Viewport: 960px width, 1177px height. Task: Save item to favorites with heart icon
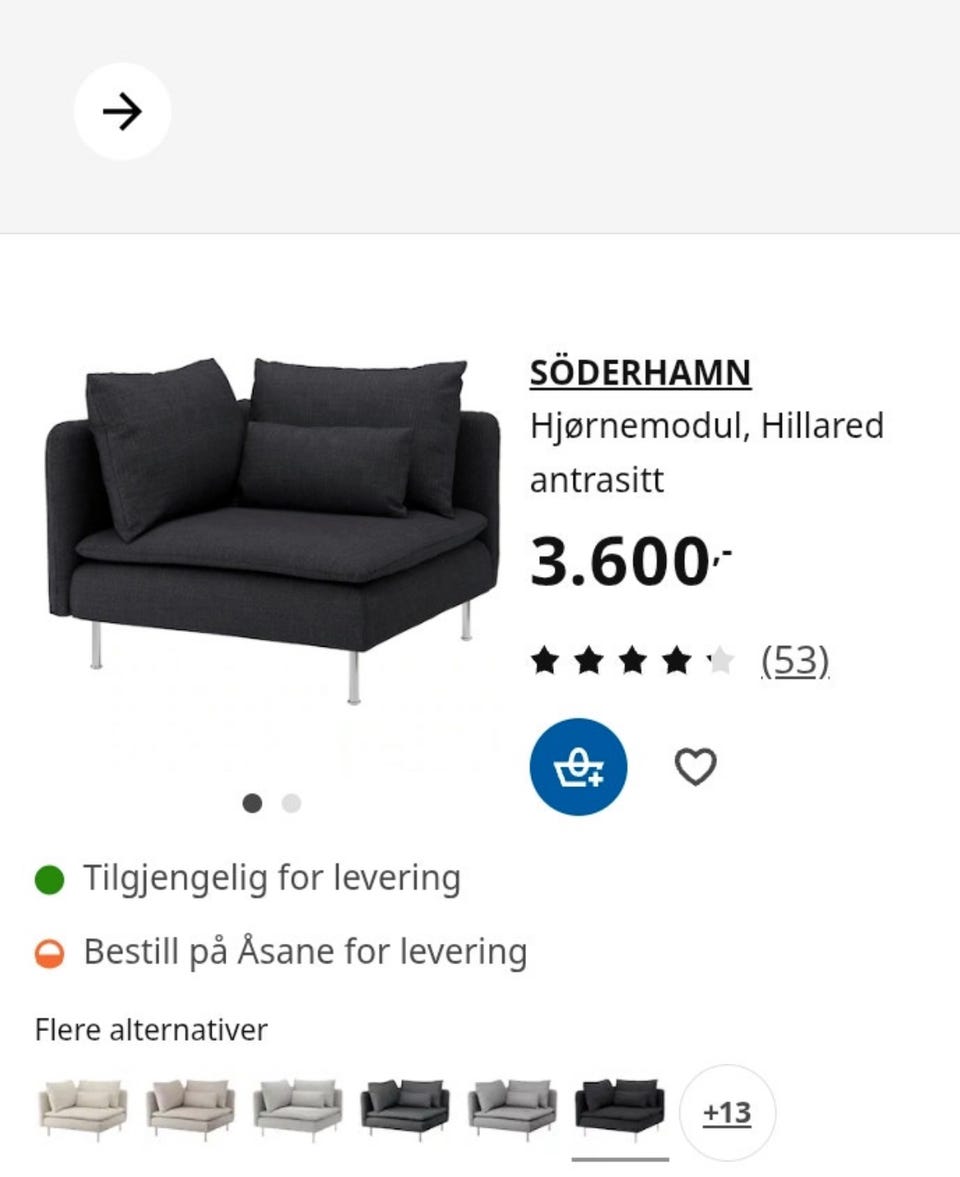point(694,765)
